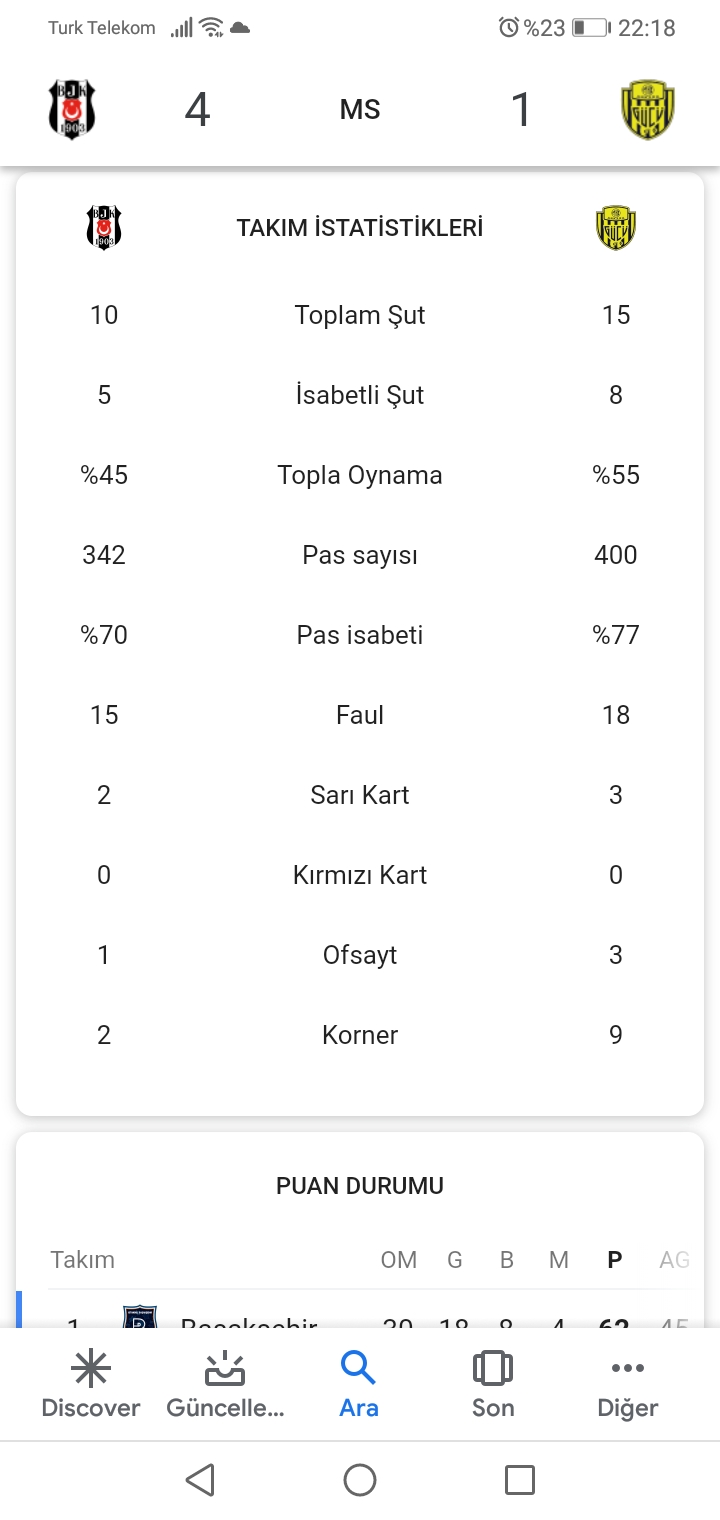The image size is (720, 1520).
Task: Go to the system home screen
Action: (x=360, y=1479)
